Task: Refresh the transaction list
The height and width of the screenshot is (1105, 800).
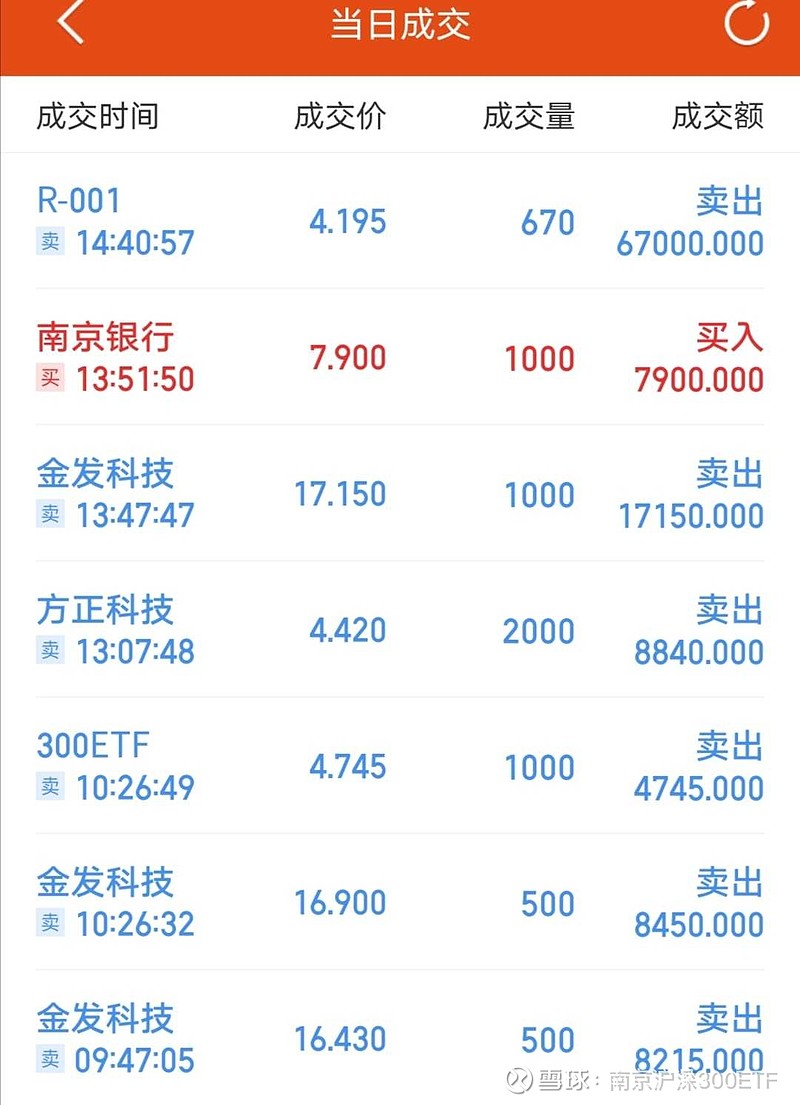Action: point(744,27)
